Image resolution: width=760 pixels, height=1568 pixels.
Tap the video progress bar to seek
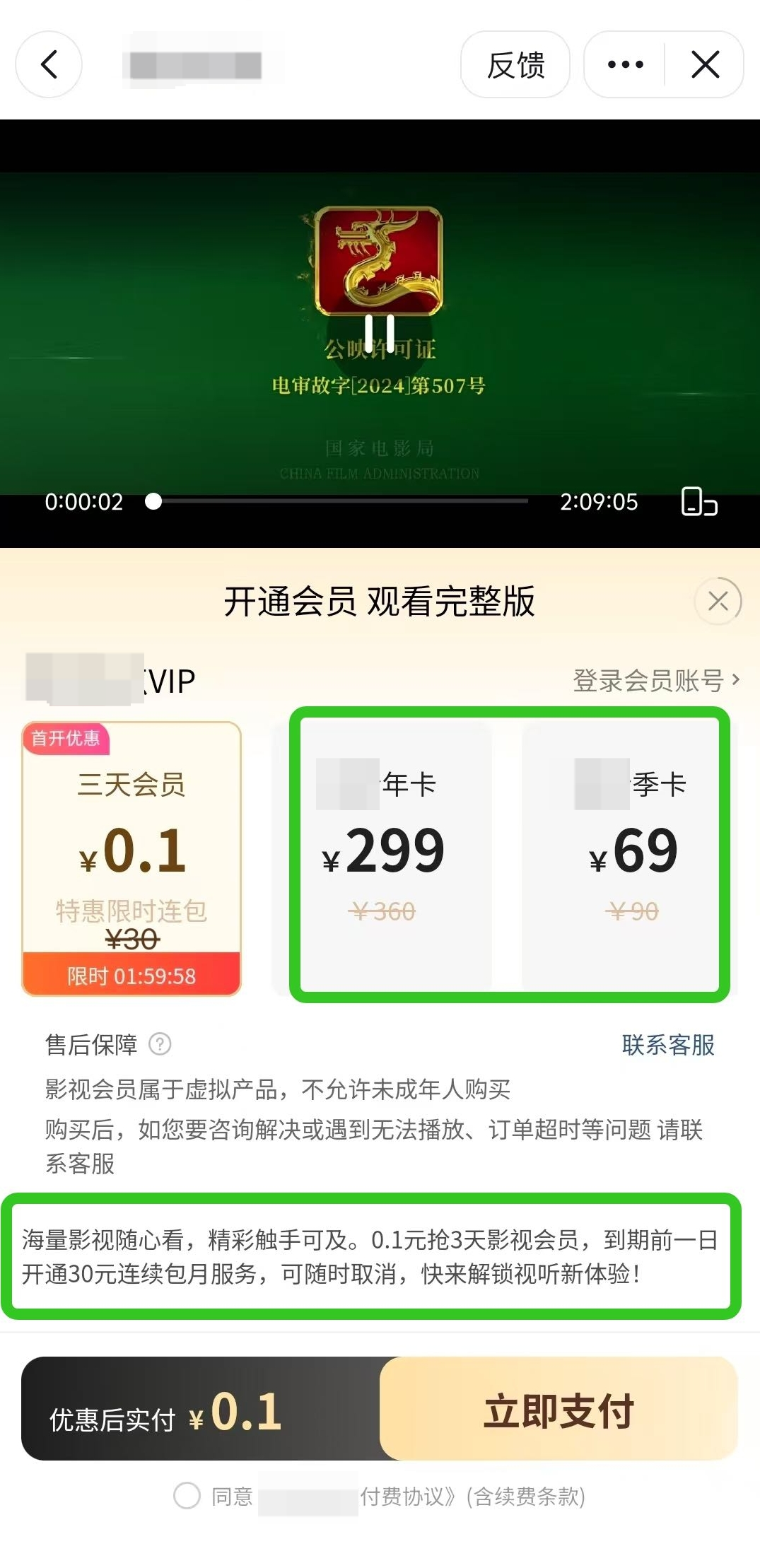[339, 501]
